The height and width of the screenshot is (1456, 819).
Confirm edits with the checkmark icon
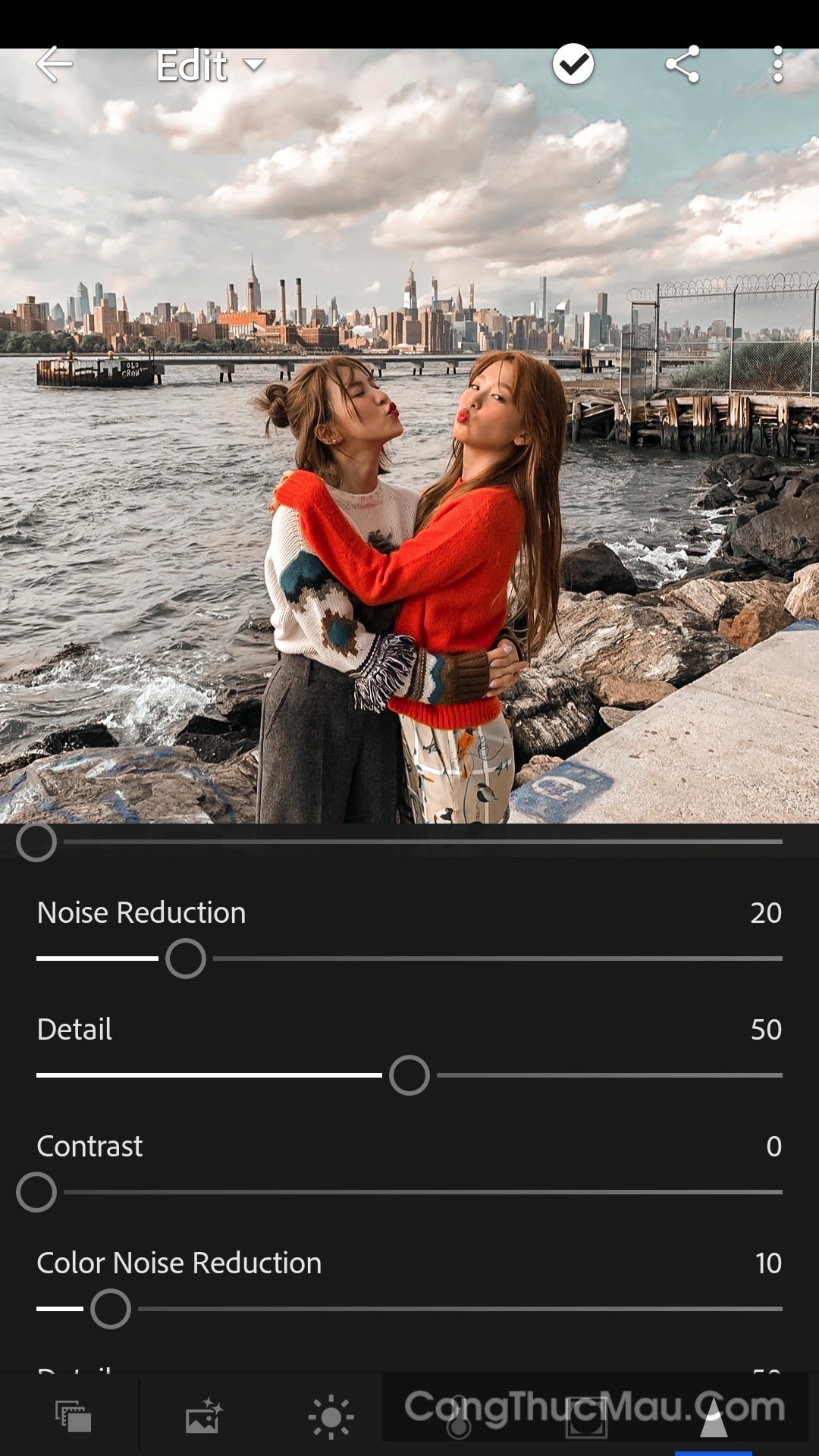pos(573,64)
